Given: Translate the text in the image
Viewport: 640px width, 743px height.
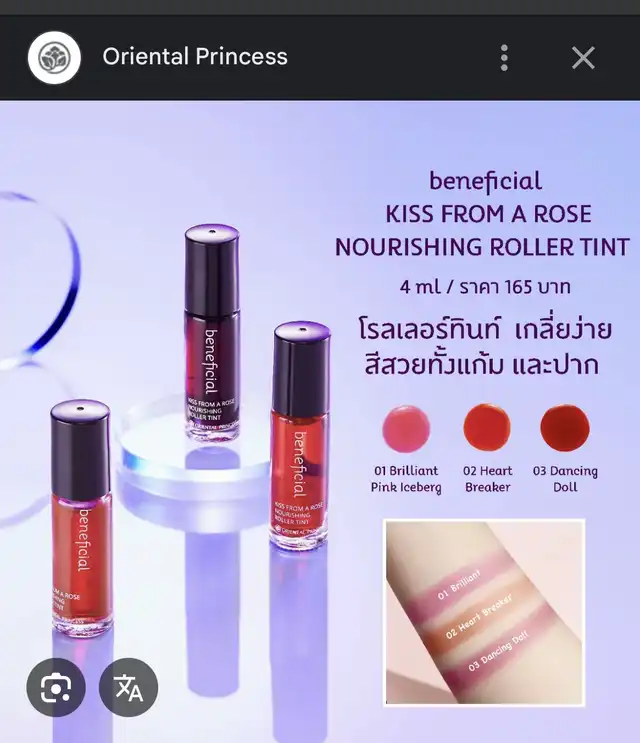Looking at the screenshot, I should tap(128, 687).
